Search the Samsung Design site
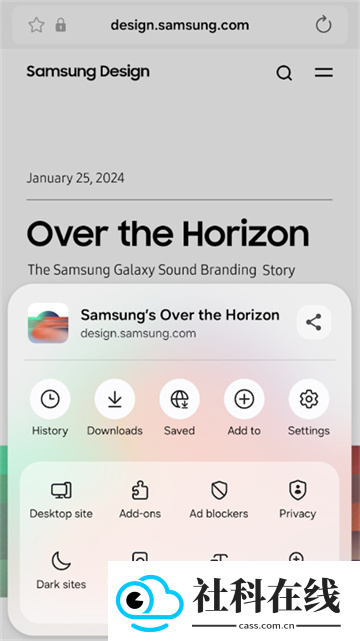The width and height of the screenshot is (360, 641). coord(284,73)
